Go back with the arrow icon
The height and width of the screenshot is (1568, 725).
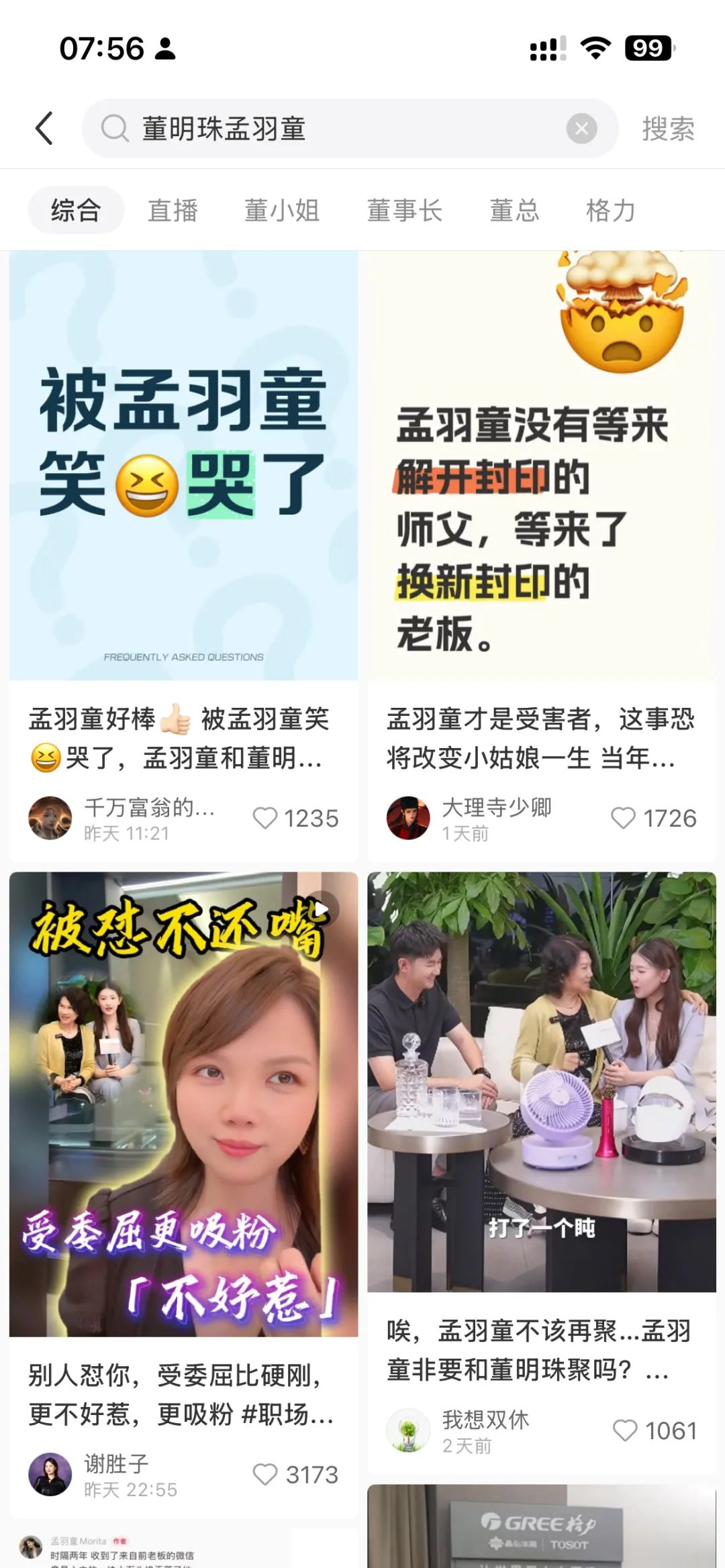coord(44,128)
